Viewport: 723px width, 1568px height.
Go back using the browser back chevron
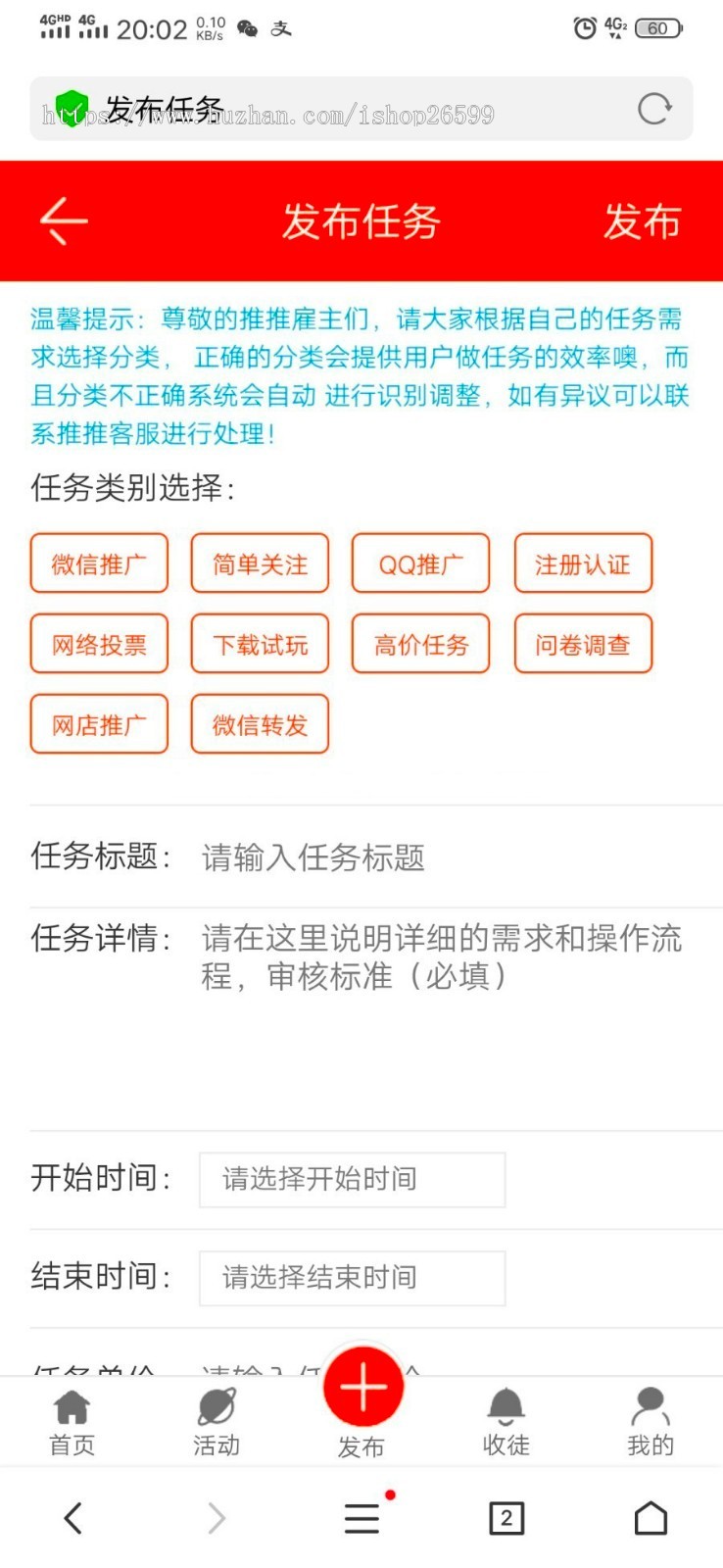point(72,1516)
